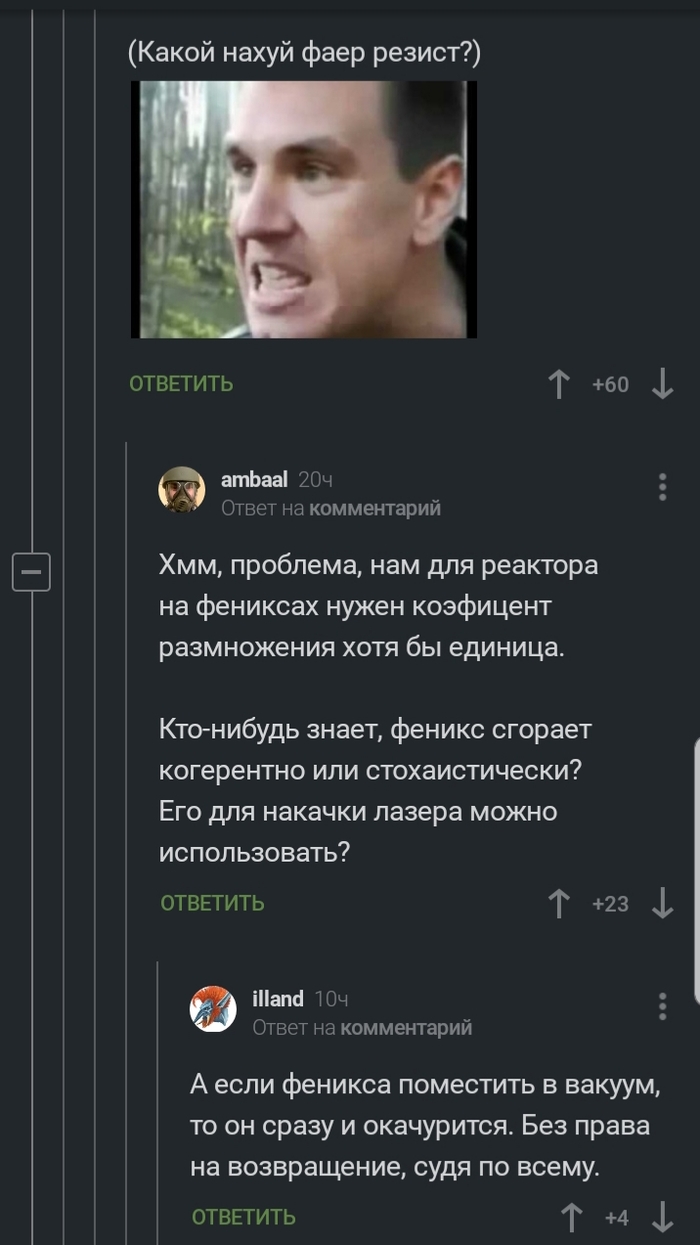Image resolution: width=700 pixels, height=1245 pixels.
Task: Downvote the comment rated +60
Action: (x=662, y=384)
